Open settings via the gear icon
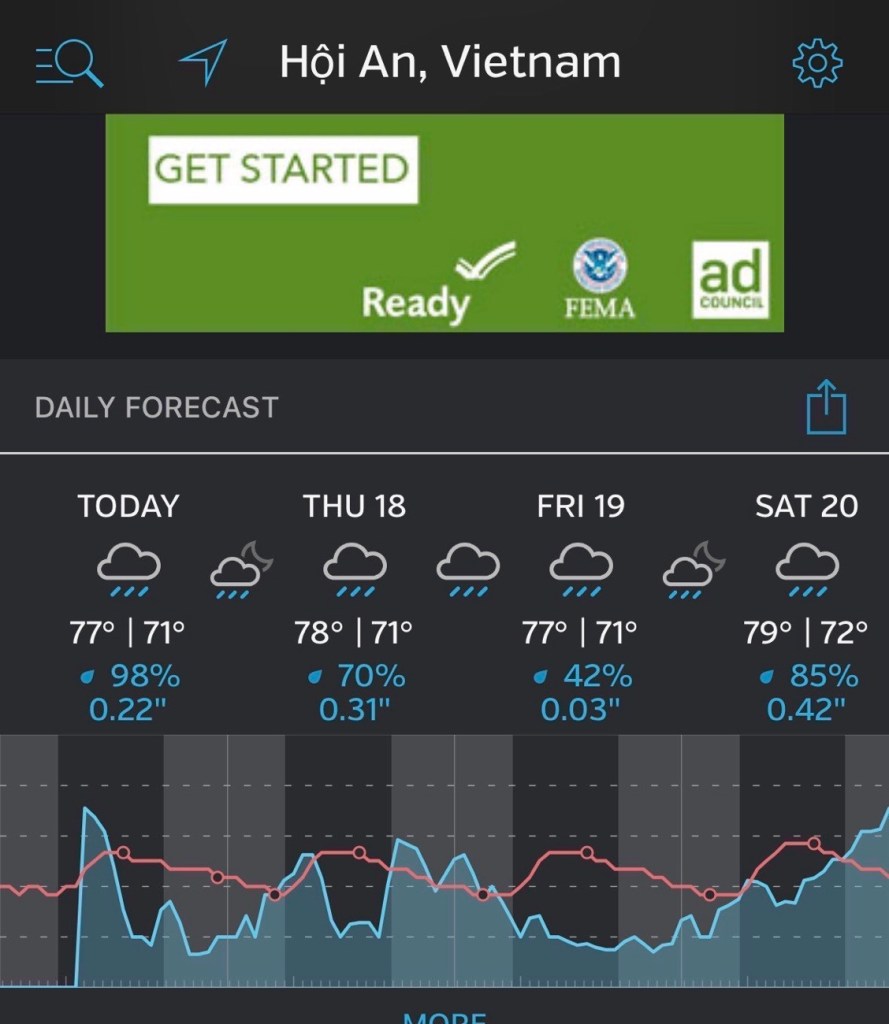889x1024 pixels. [x=817, y=64]
